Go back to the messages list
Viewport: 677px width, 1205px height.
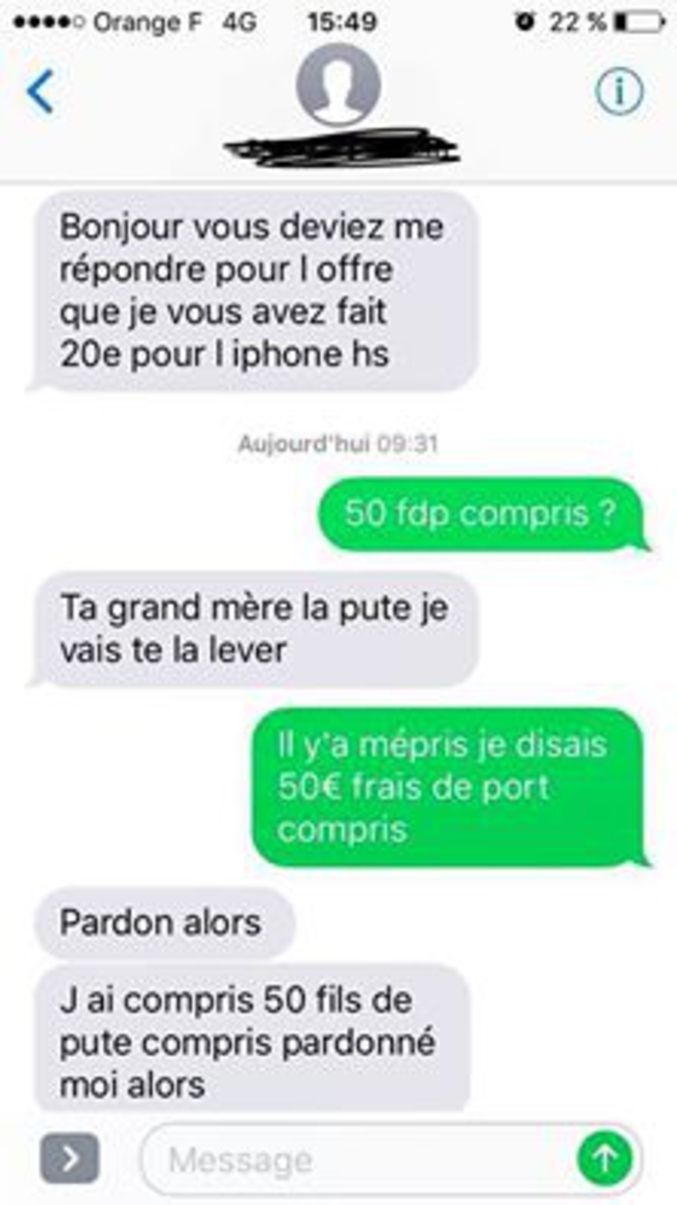(40, 93)
